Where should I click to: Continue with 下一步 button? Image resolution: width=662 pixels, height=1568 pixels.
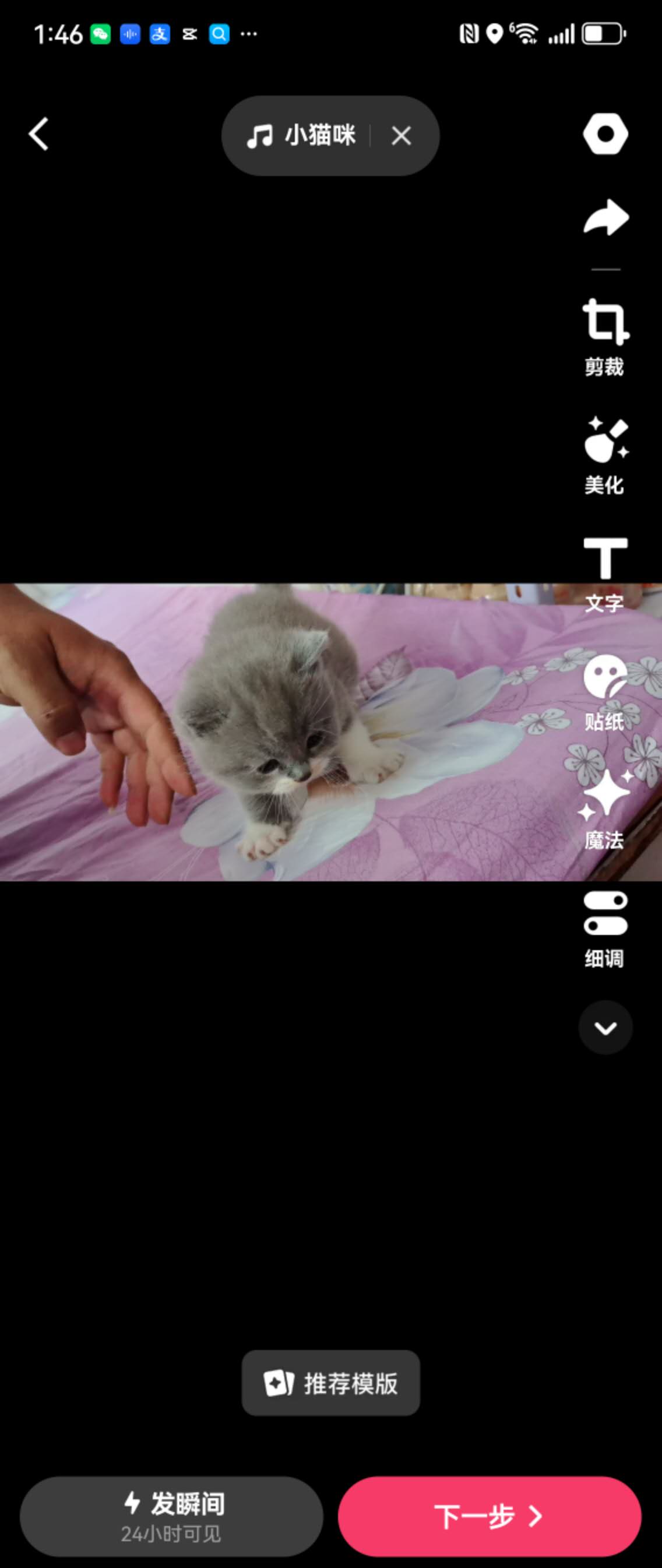[489, 1516]
